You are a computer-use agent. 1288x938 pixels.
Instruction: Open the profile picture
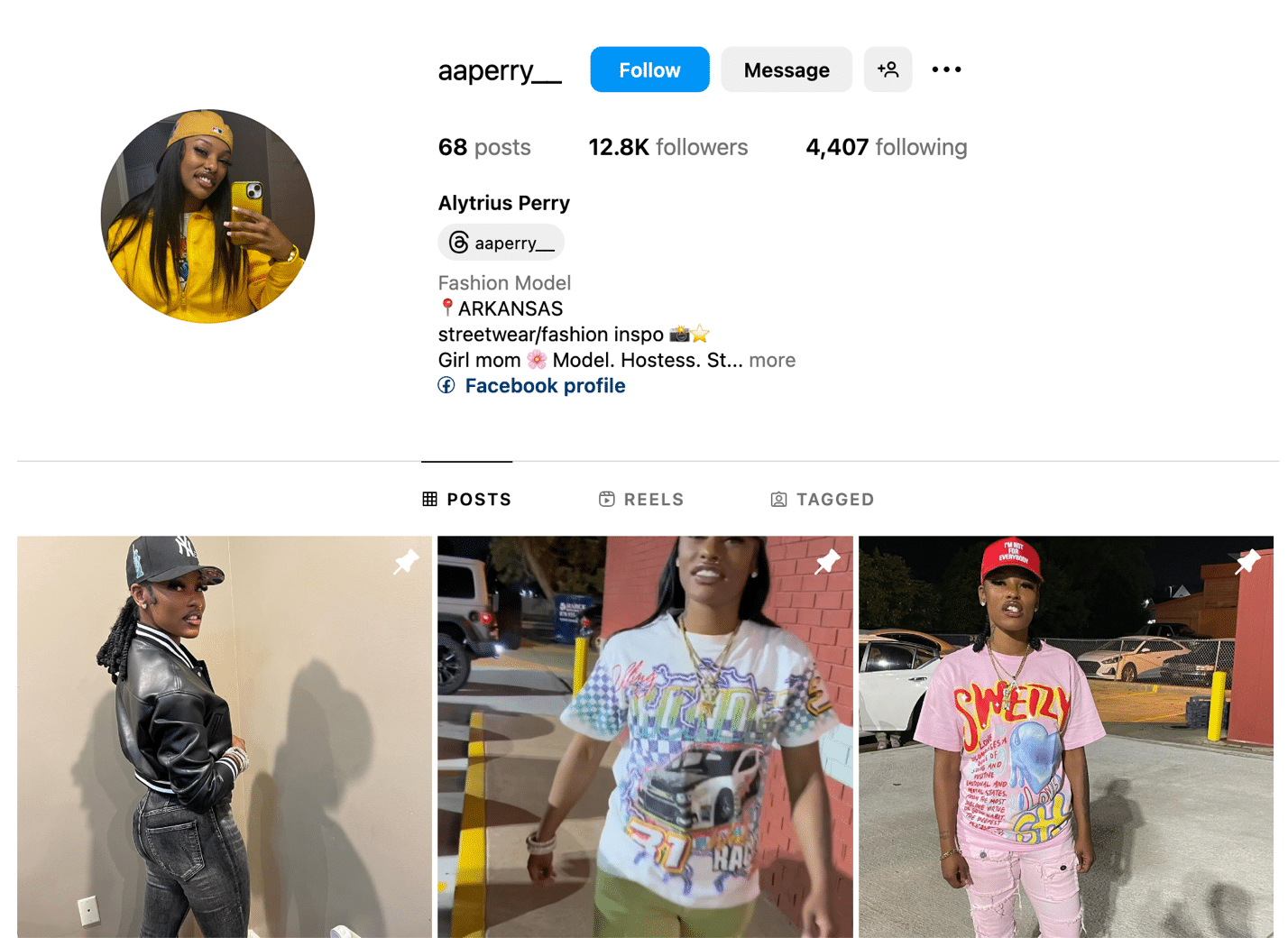[207, 216]
